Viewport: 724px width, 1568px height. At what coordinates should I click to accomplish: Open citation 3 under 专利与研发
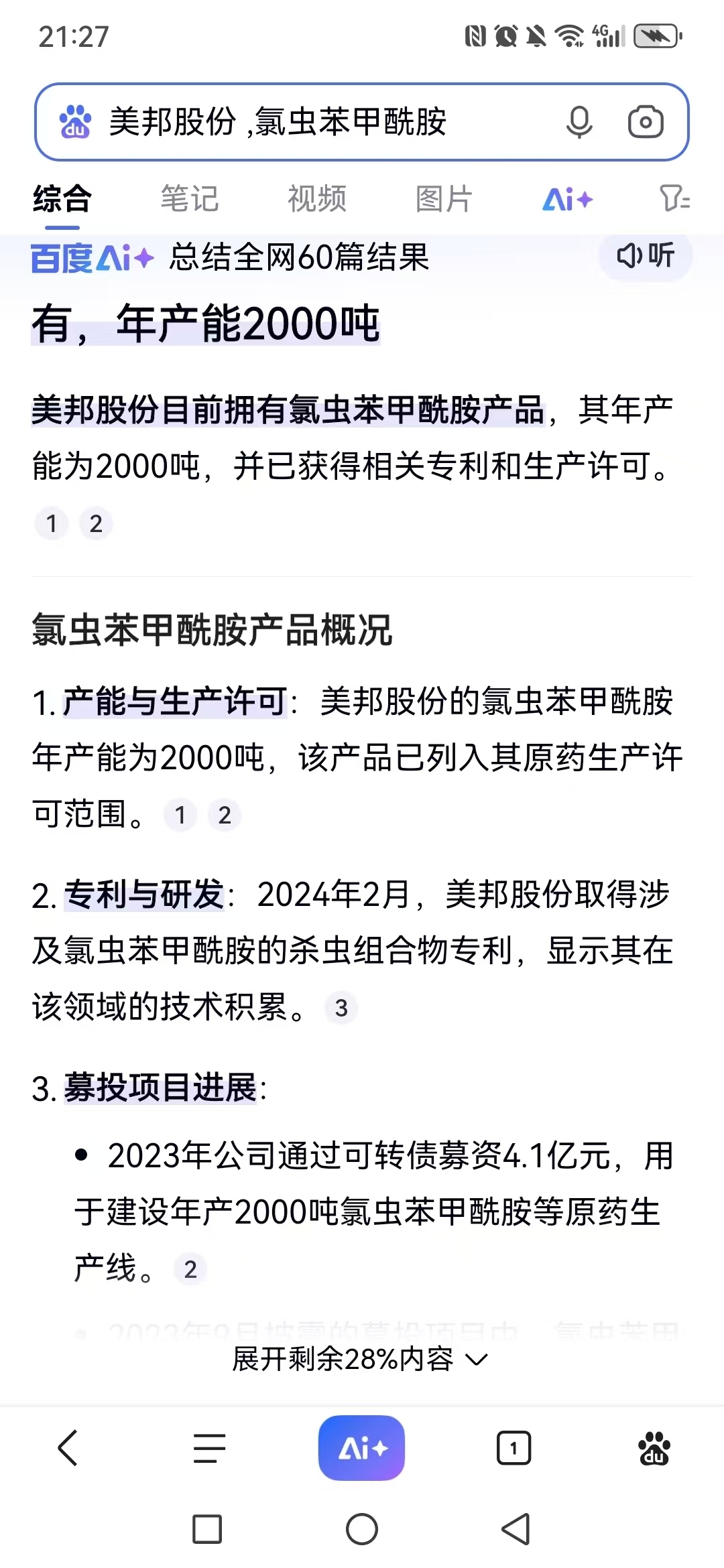point(341,1008)
